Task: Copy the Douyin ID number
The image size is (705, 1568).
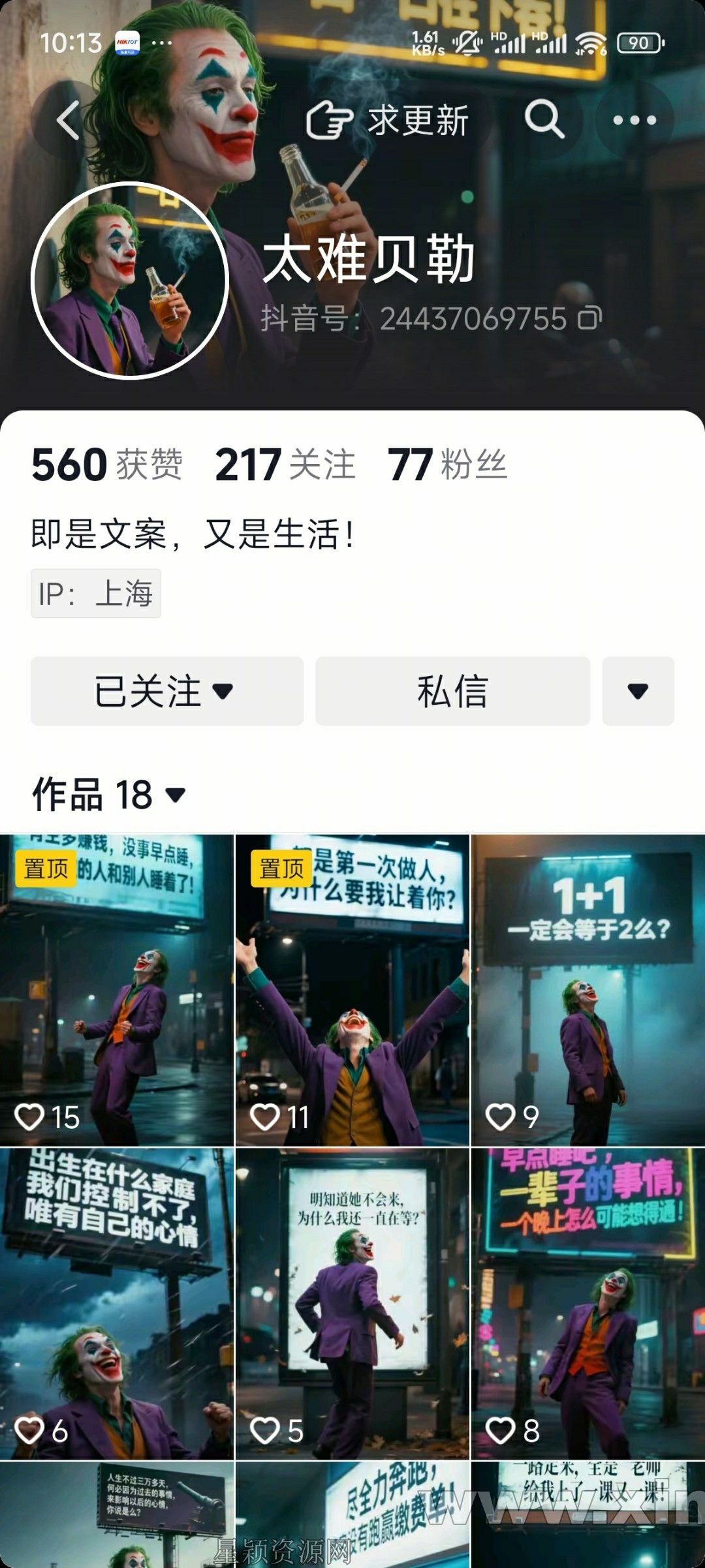Action: [x=590, y=318]
